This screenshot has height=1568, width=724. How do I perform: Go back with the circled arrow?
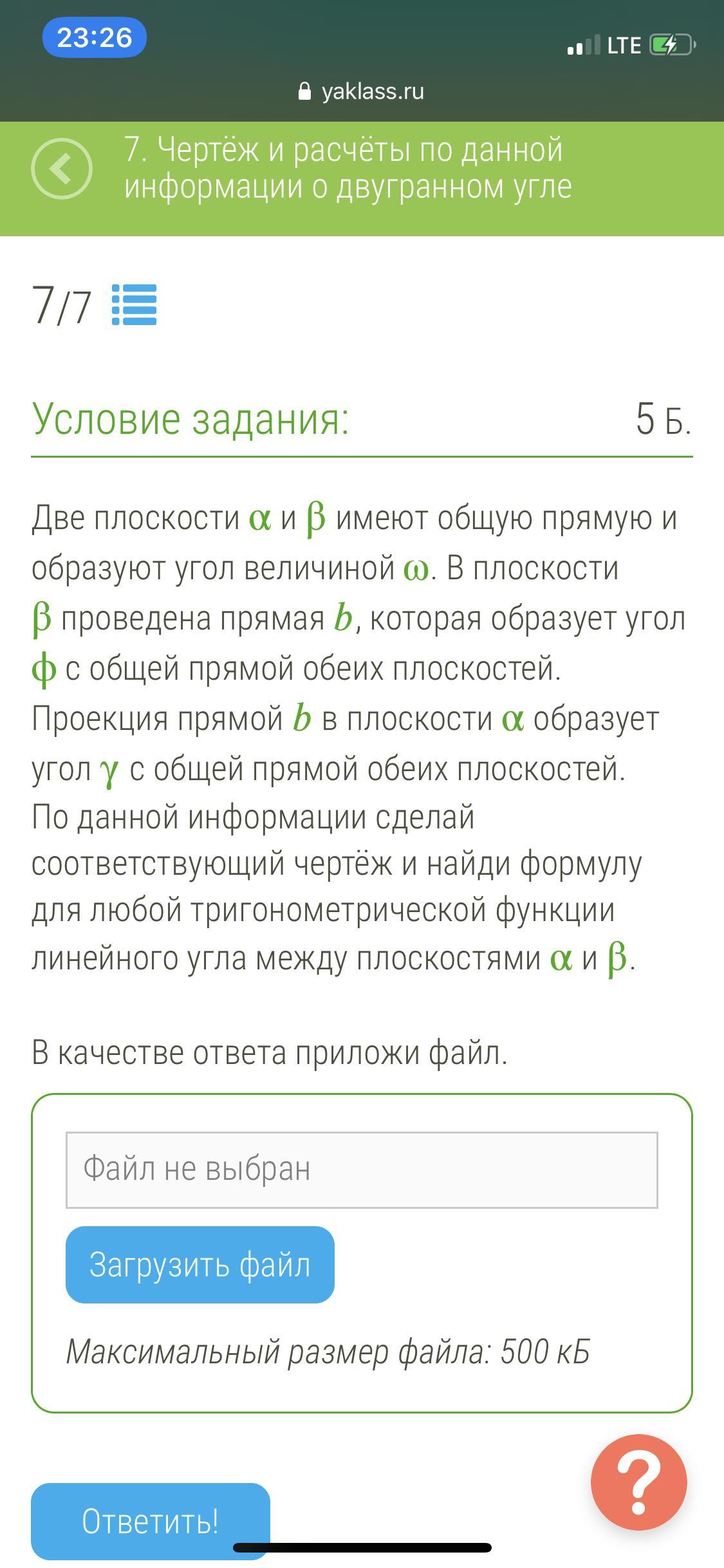tap(62, 169)
